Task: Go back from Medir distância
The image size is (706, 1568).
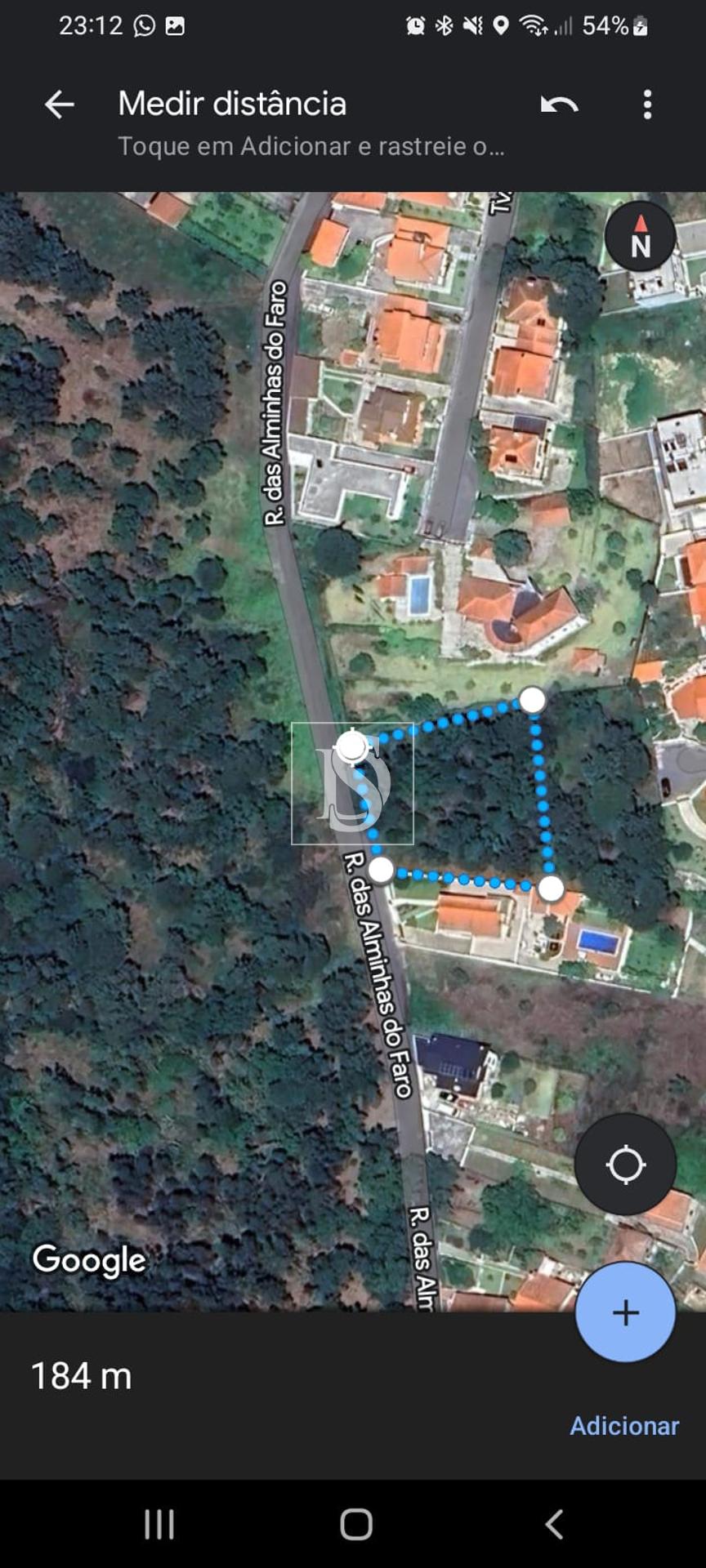Action: coord(60,105)
